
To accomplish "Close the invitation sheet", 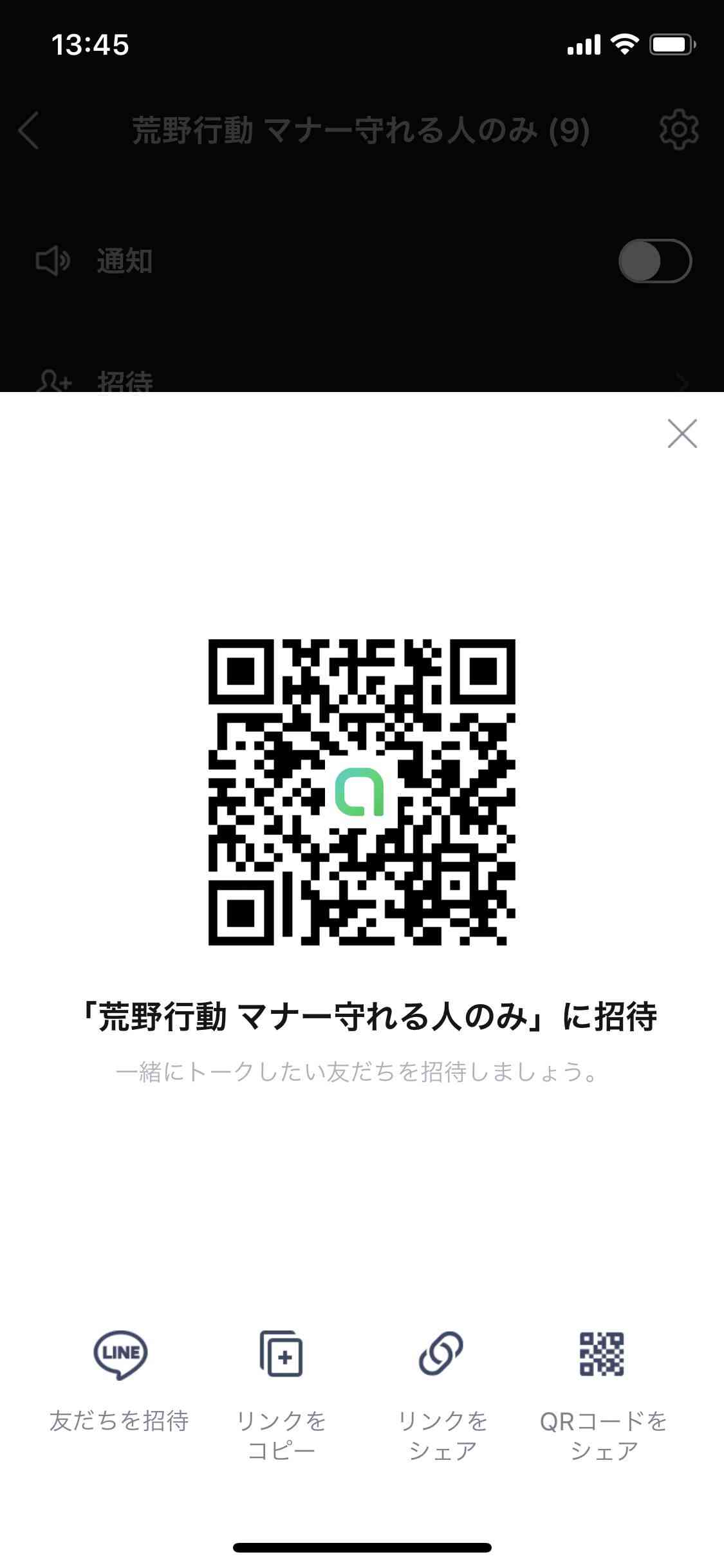I will (682, 433).
